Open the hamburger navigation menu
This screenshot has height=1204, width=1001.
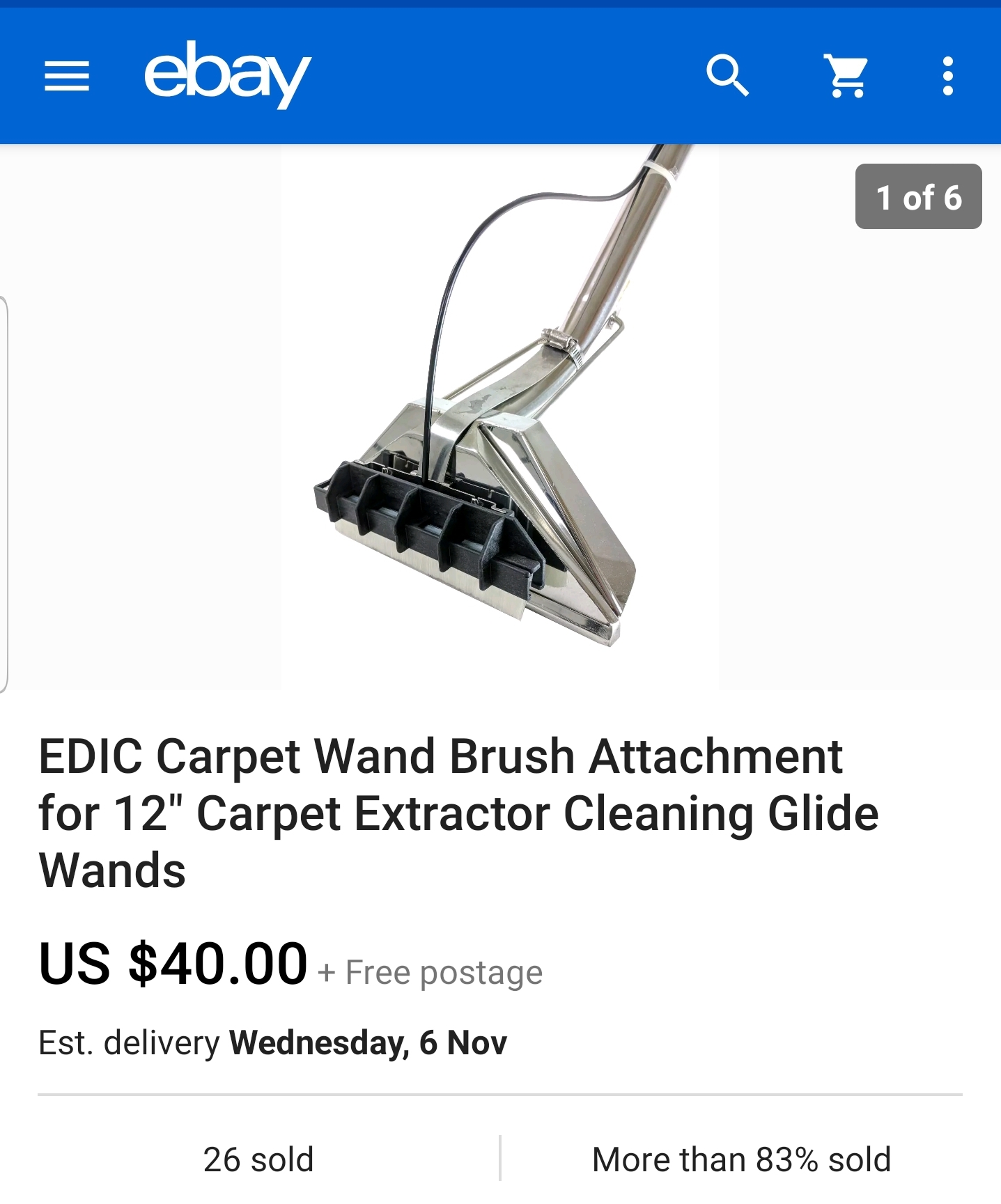pos(67,76)
